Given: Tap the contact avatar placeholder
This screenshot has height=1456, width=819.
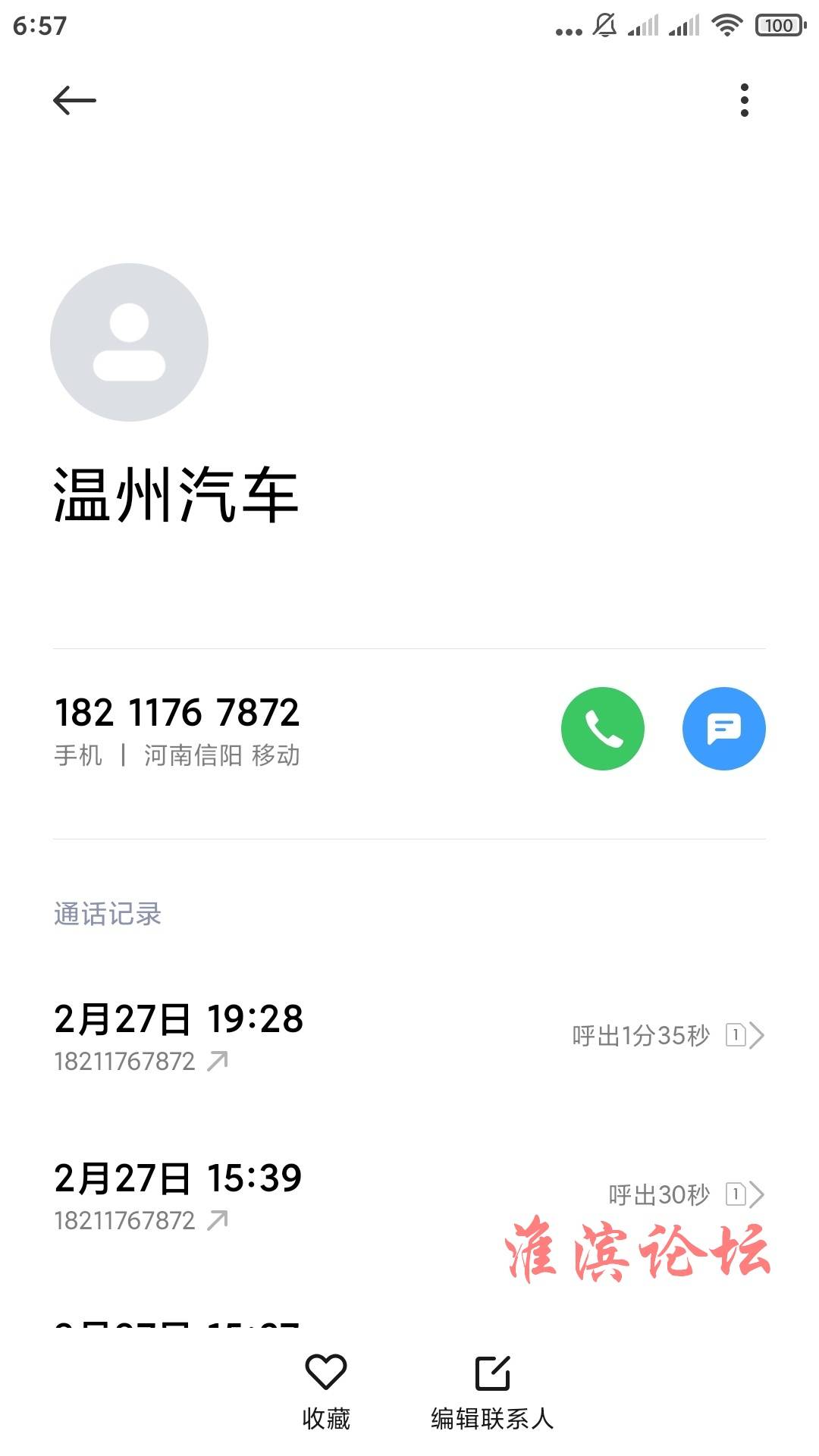Looking at the screenshot, I should tap(129, 342).
